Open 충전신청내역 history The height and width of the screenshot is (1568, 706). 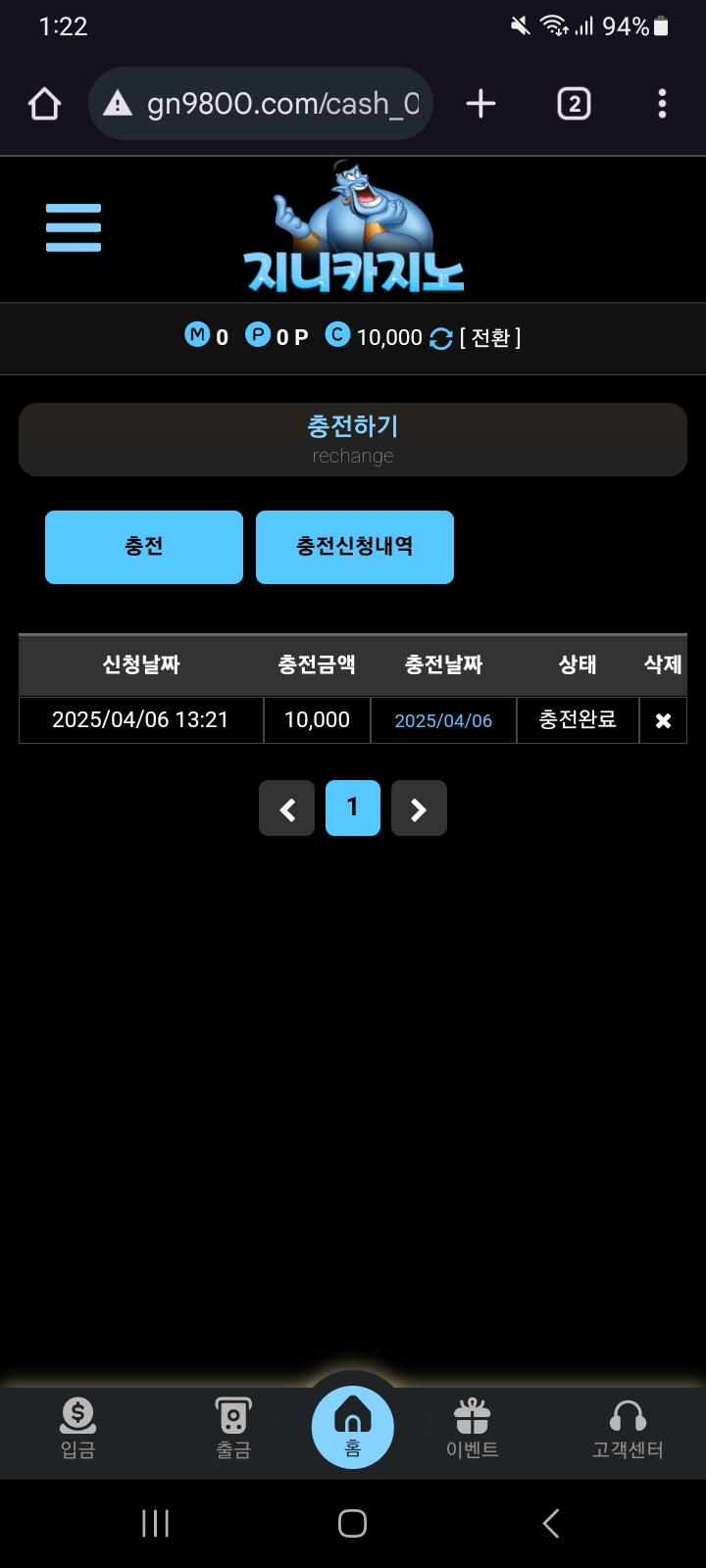pyautogui.click(x=354, y=547)
